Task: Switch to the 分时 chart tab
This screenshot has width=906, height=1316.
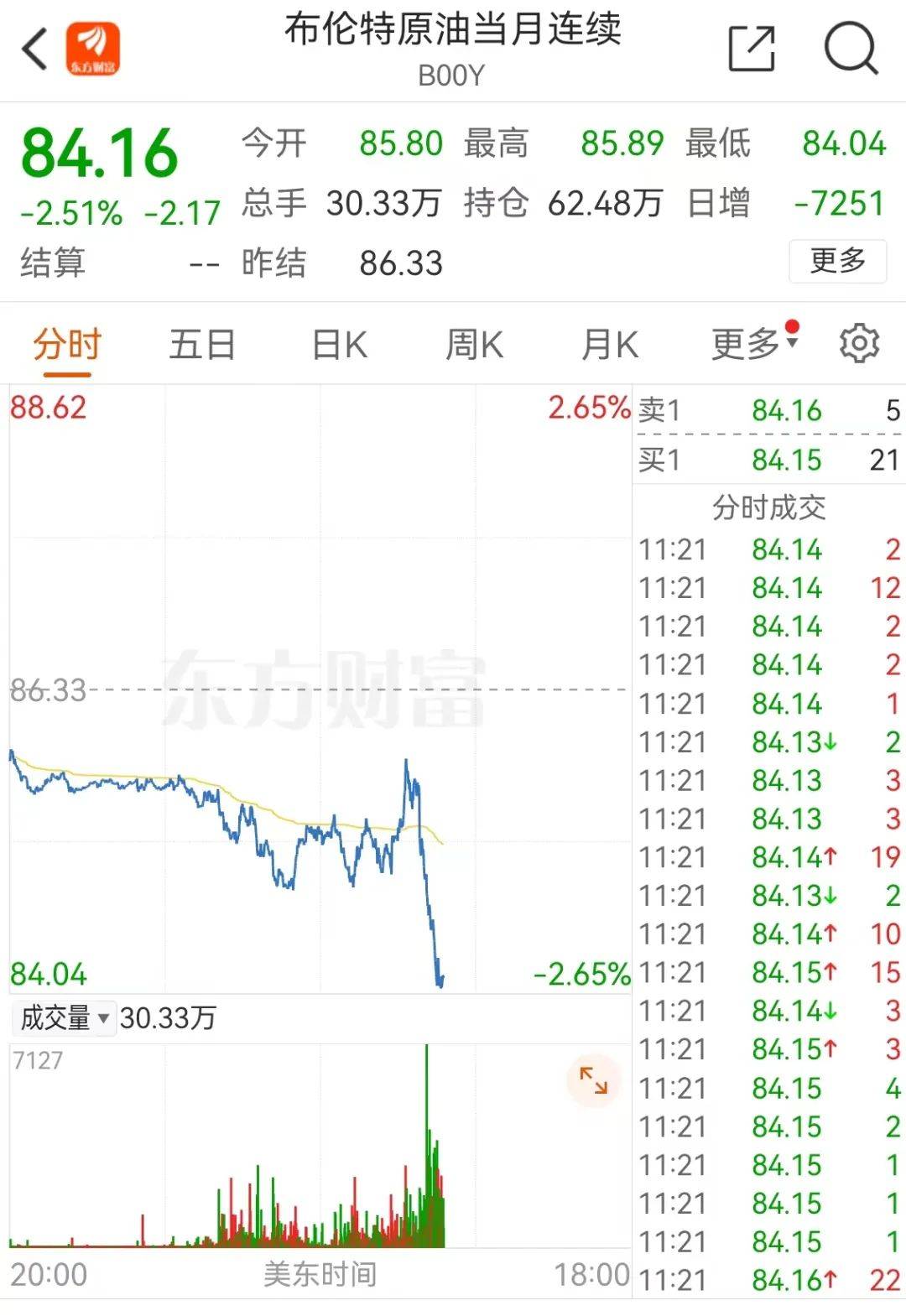Action: 67,345
